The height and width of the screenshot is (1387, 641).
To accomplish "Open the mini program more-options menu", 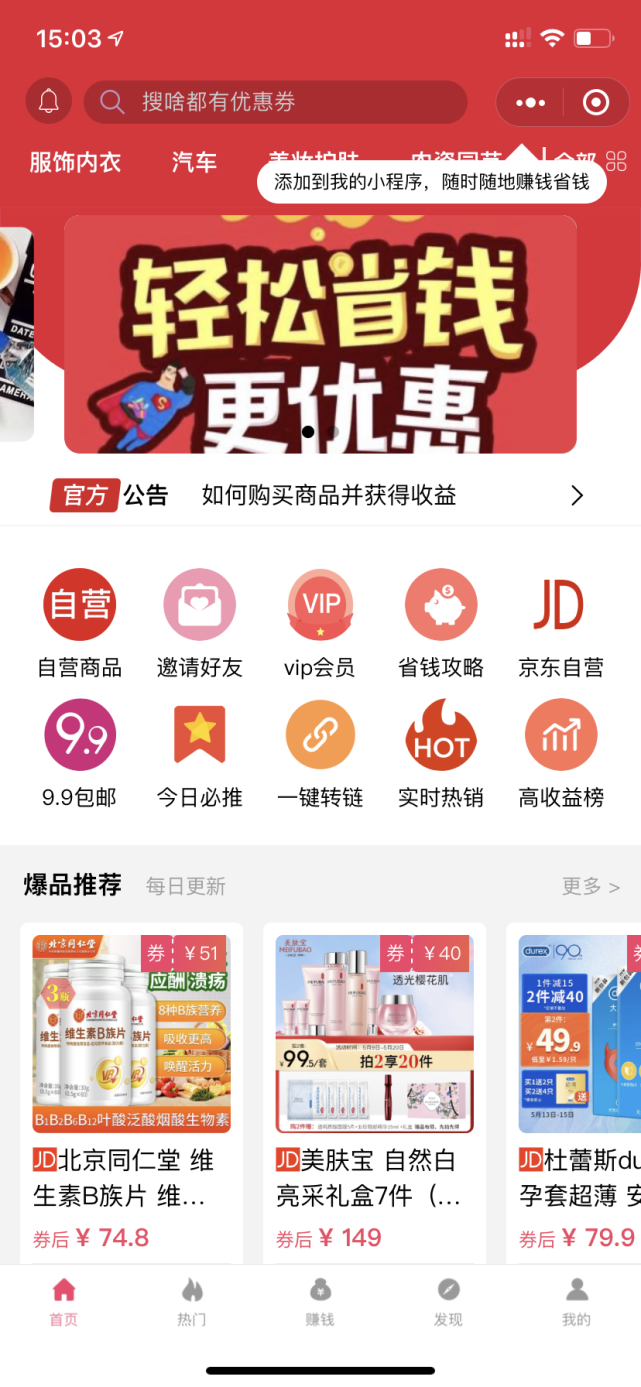I will click(530, 102).
